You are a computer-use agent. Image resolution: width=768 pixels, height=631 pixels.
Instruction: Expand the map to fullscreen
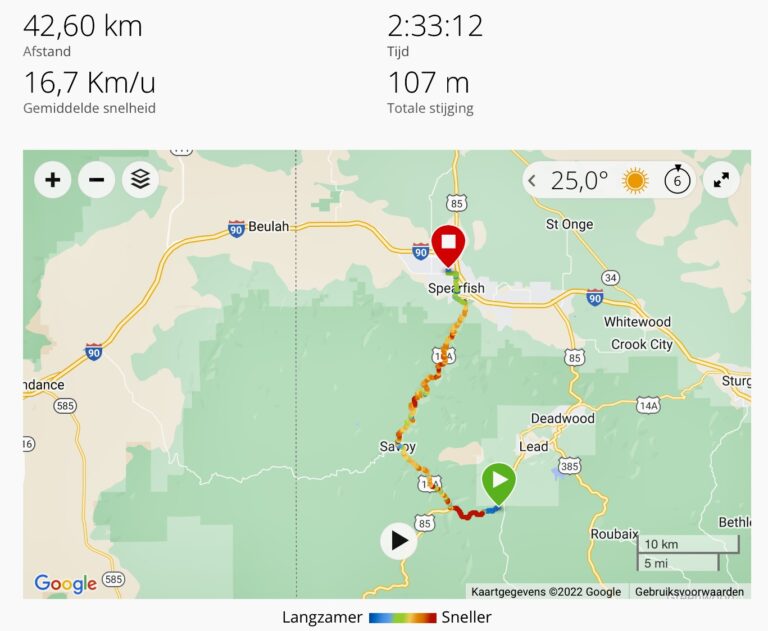coord(721,180)
